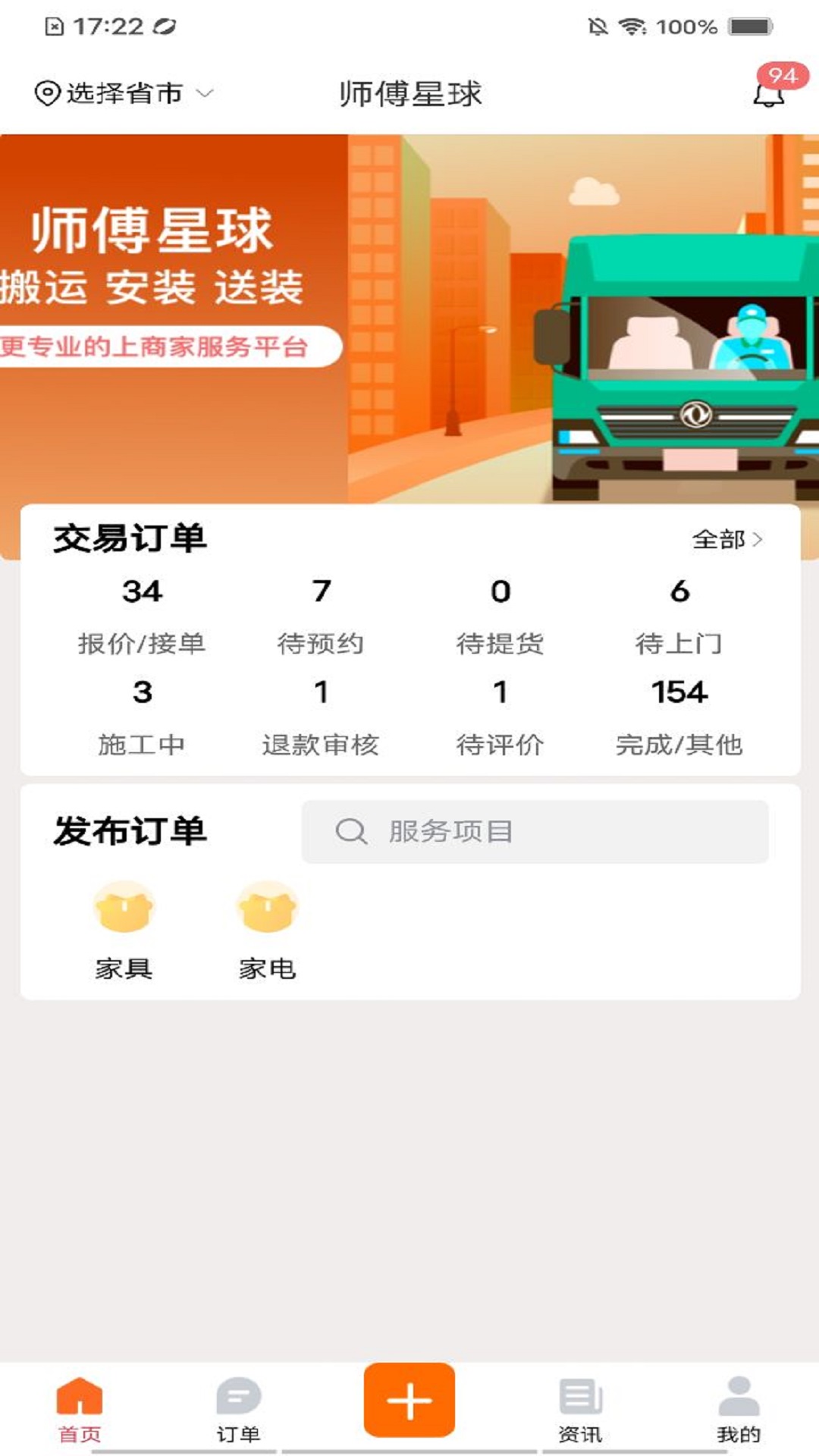Open 待上门 orders
Screen dimensions: 819x1456
(x=679, y=616)
